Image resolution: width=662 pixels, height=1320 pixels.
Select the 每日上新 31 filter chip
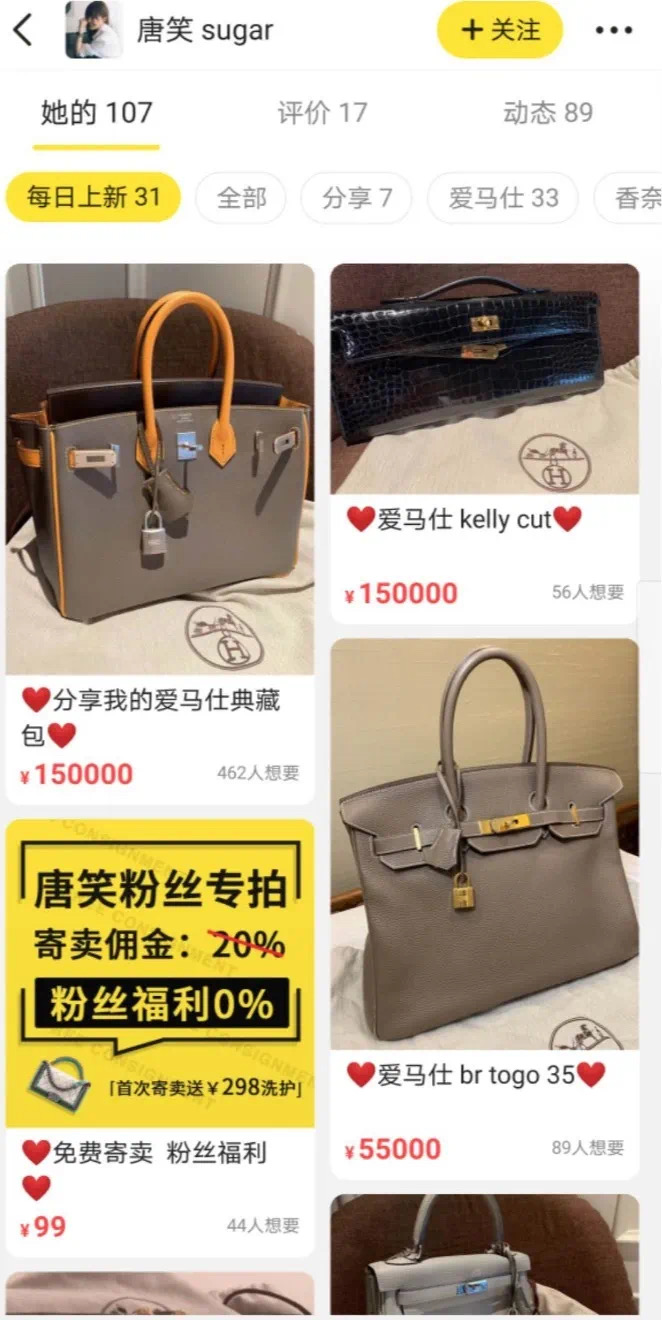93,197
